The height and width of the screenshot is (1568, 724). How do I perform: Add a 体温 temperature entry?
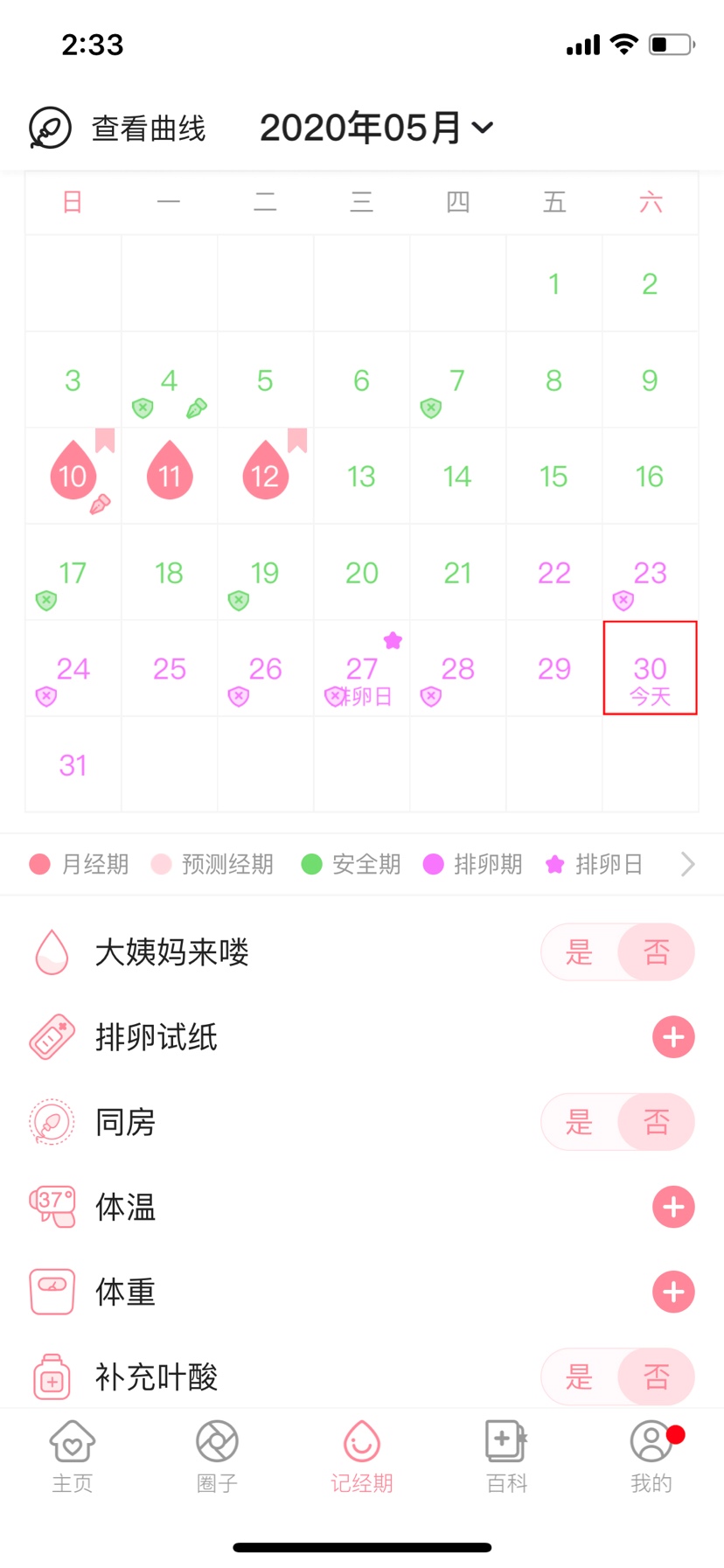click(x=672, y=1207)
